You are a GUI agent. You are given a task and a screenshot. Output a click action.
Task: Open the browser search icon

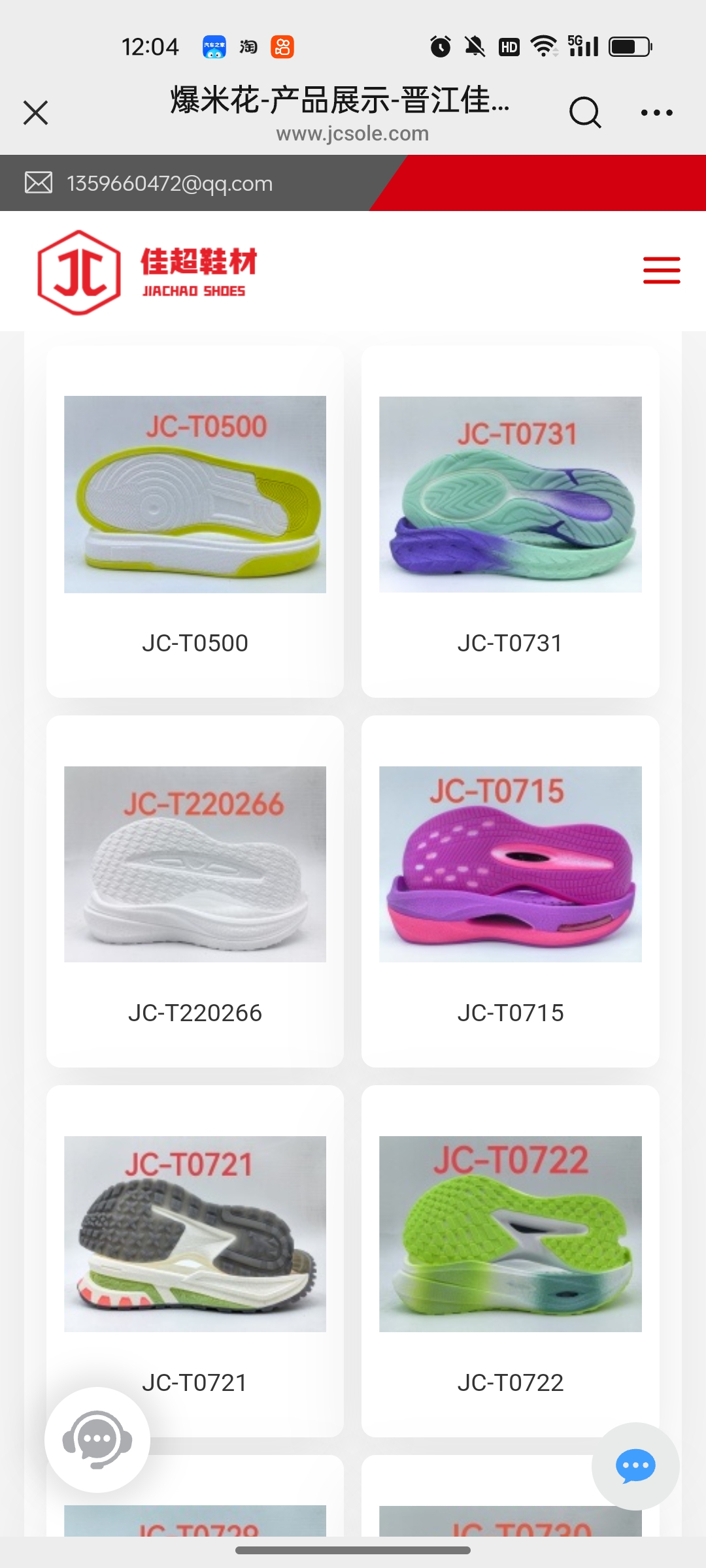pos(584,112)
